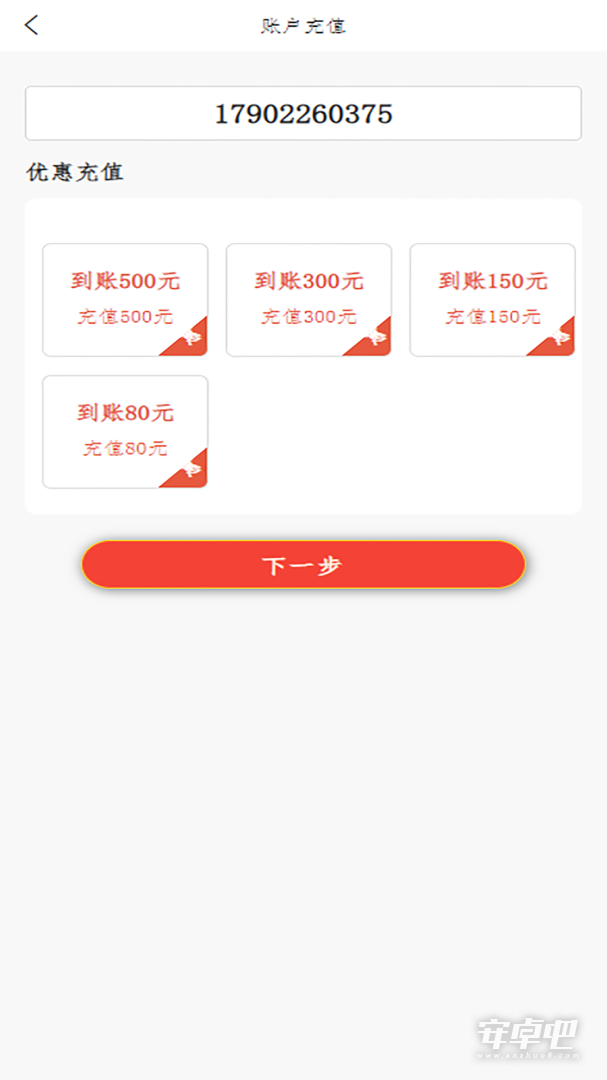Select the 到账80元 recharge option
The image size is (607, 1080).
125,432
